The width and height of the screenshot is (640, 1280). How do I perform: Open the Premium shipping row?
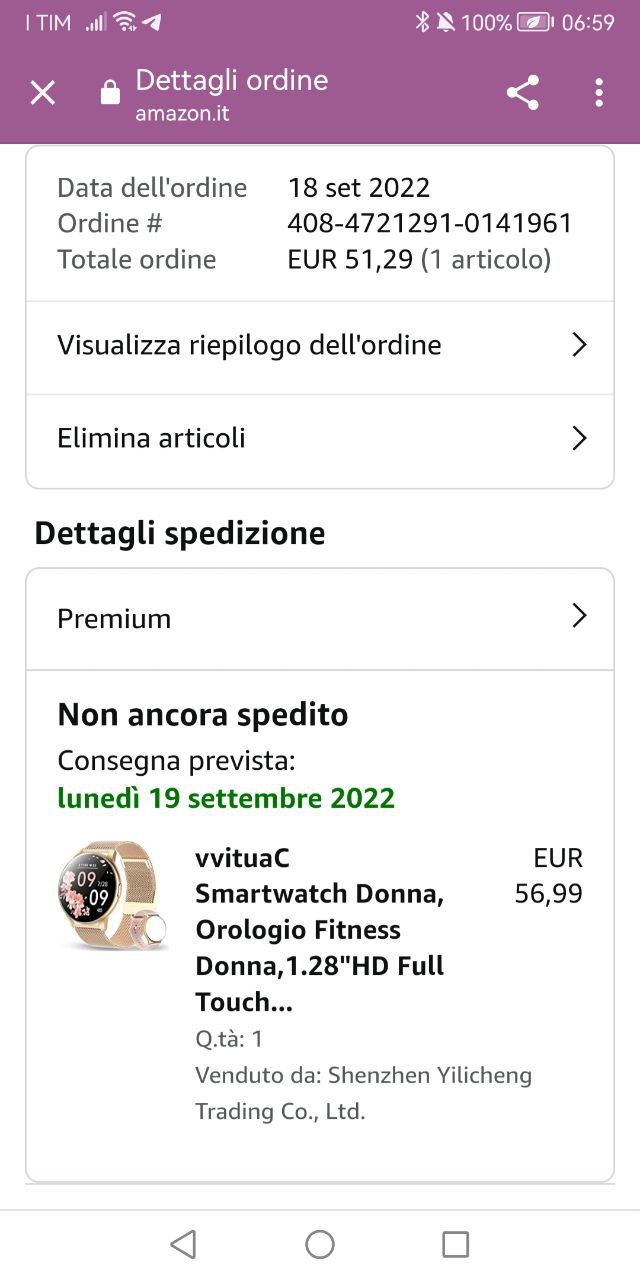(320, 618)
